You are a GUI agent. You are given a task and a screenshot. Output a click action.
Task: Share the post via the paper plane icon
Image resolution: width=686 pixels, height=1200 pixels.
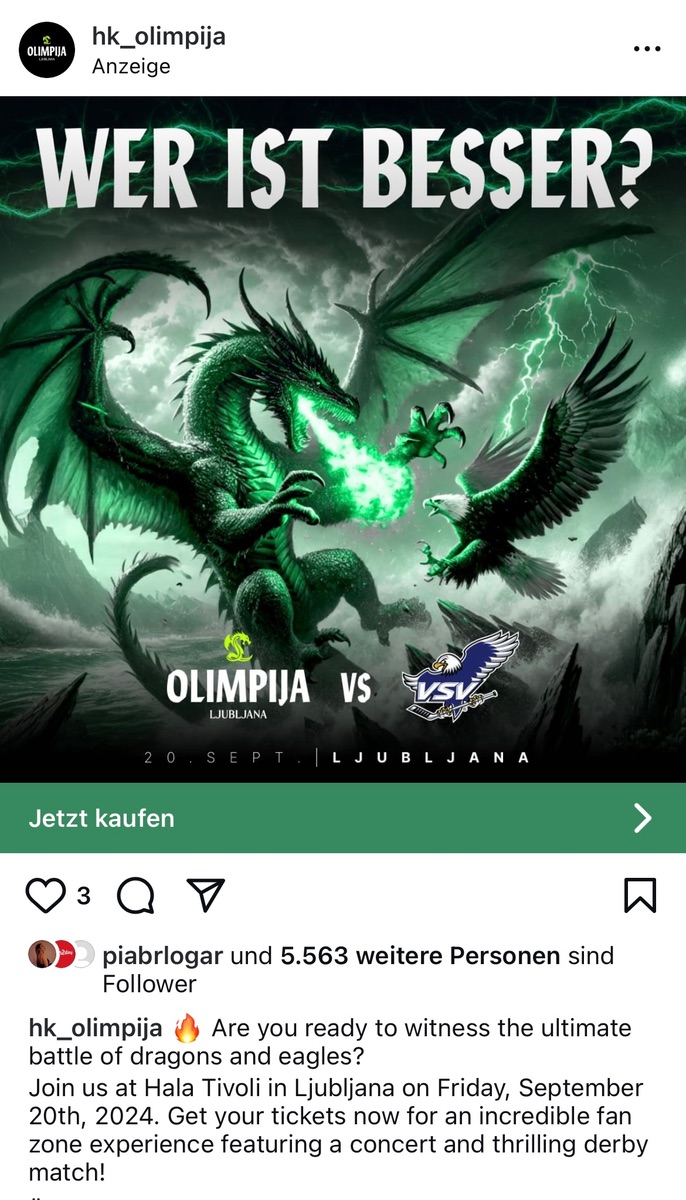point(205,895)
